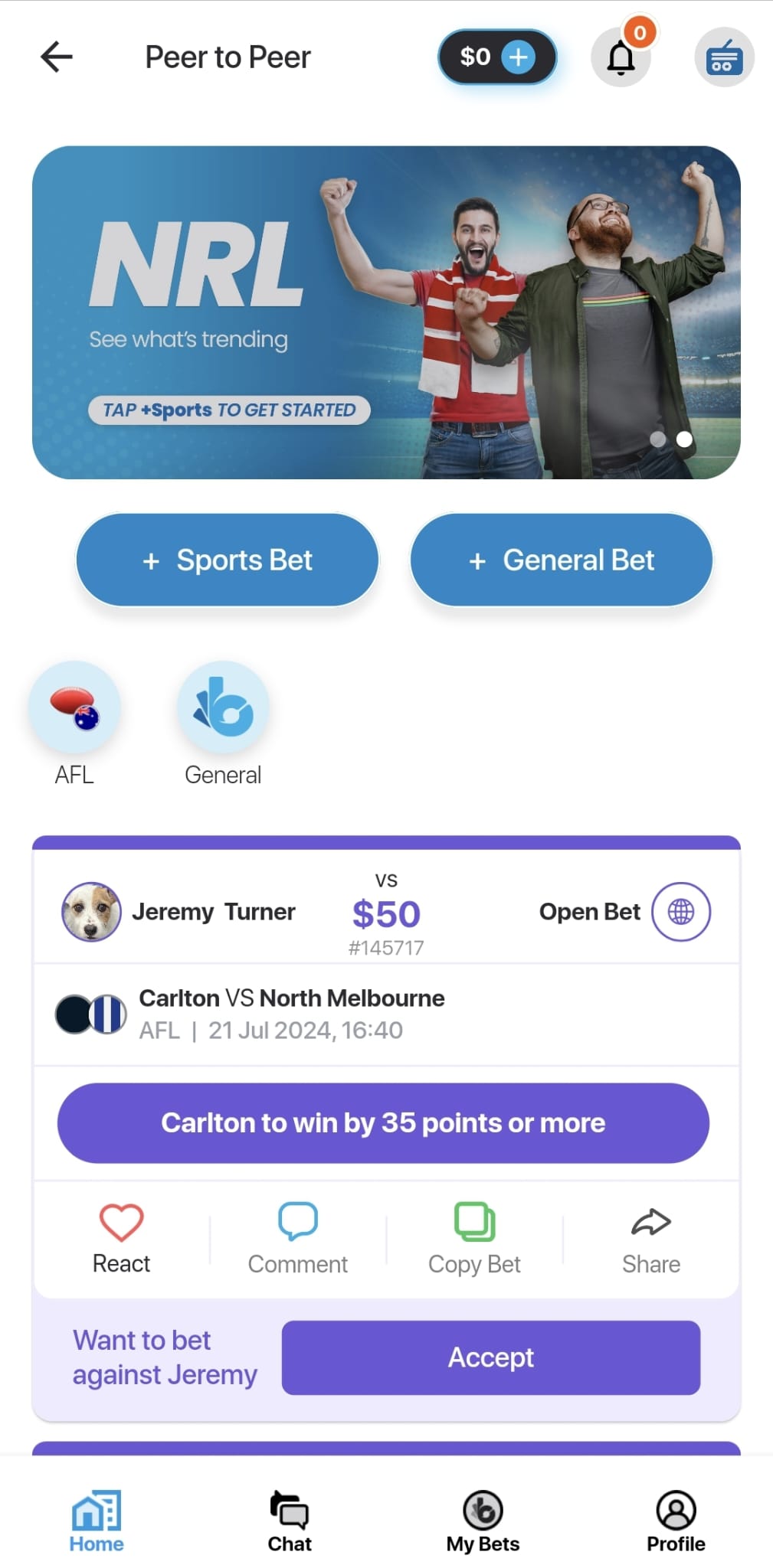Image resolution: width=773 pixels, height=1568 pixels.
Task: Open the NRL trending banner
Action: point(386,312)
